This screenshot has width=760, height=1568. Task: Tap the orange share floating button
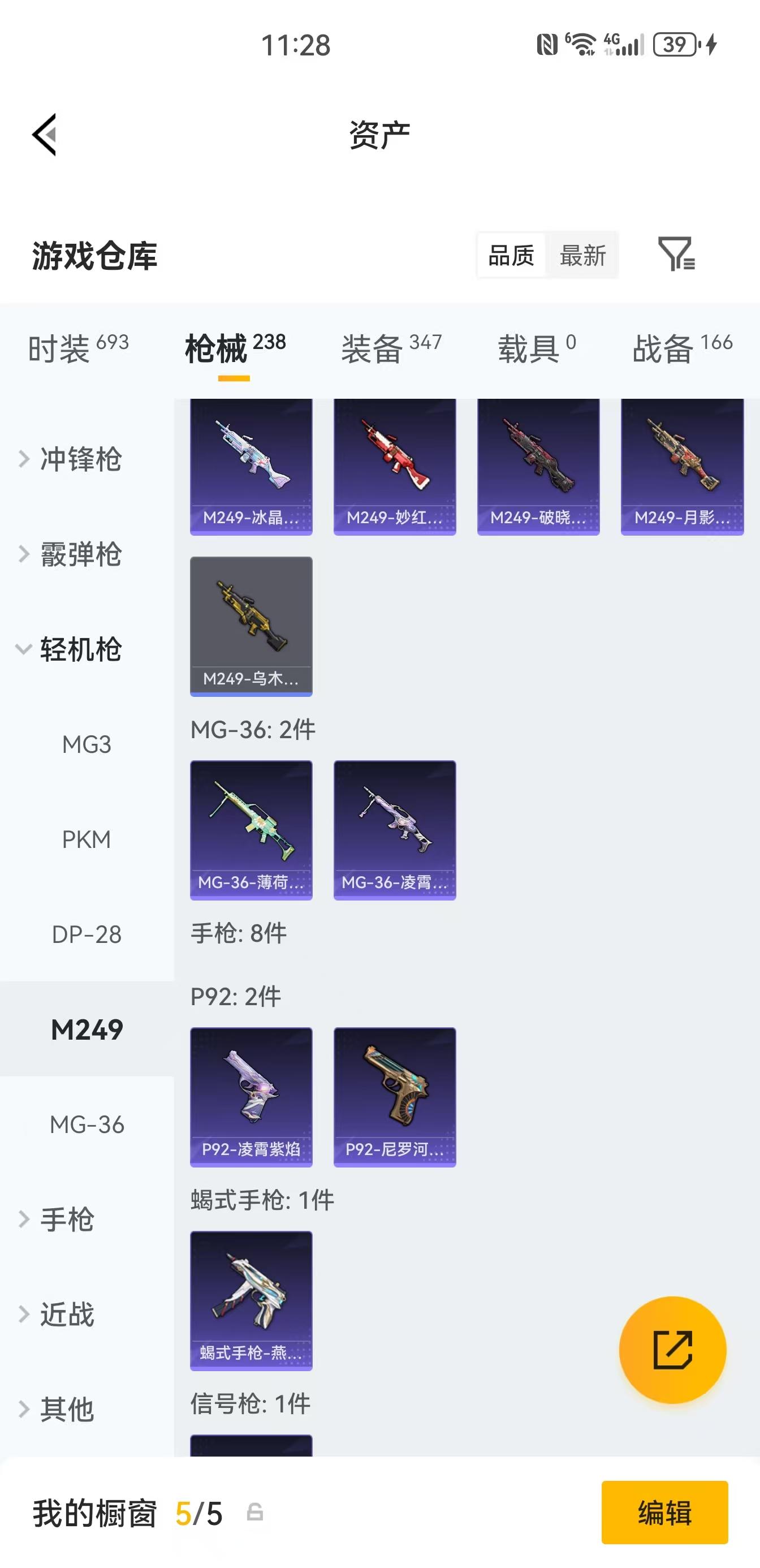[672, 1350]
